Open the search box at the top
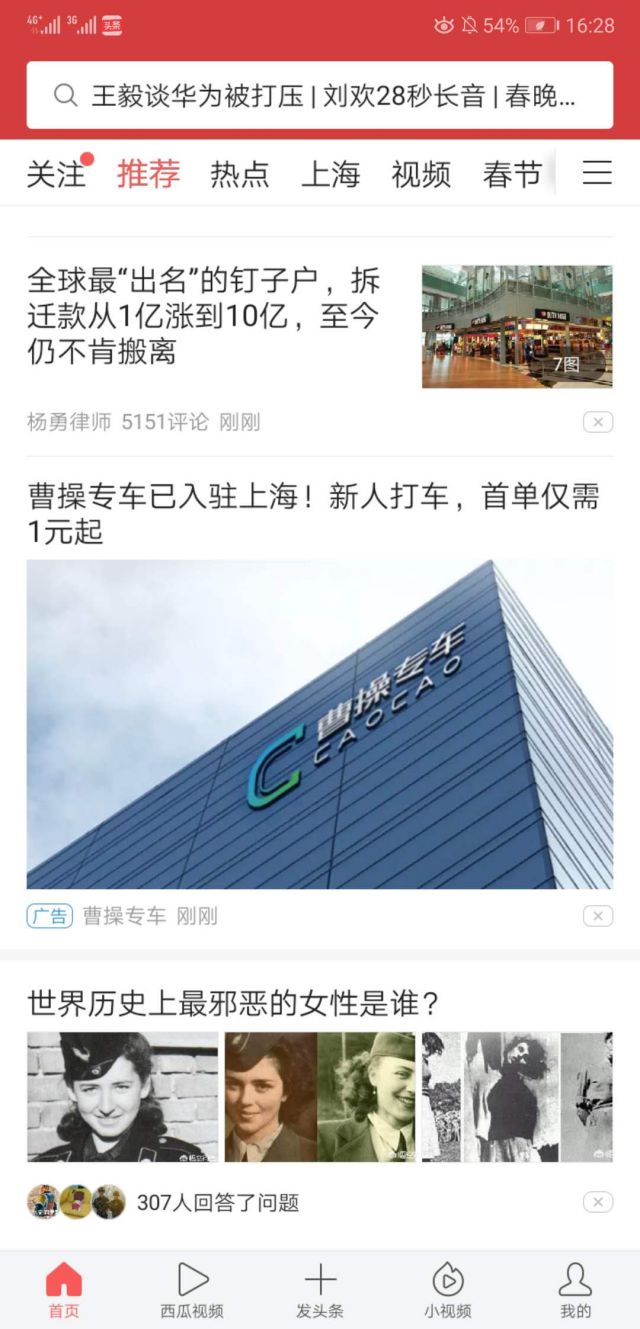 pos(320,96)
